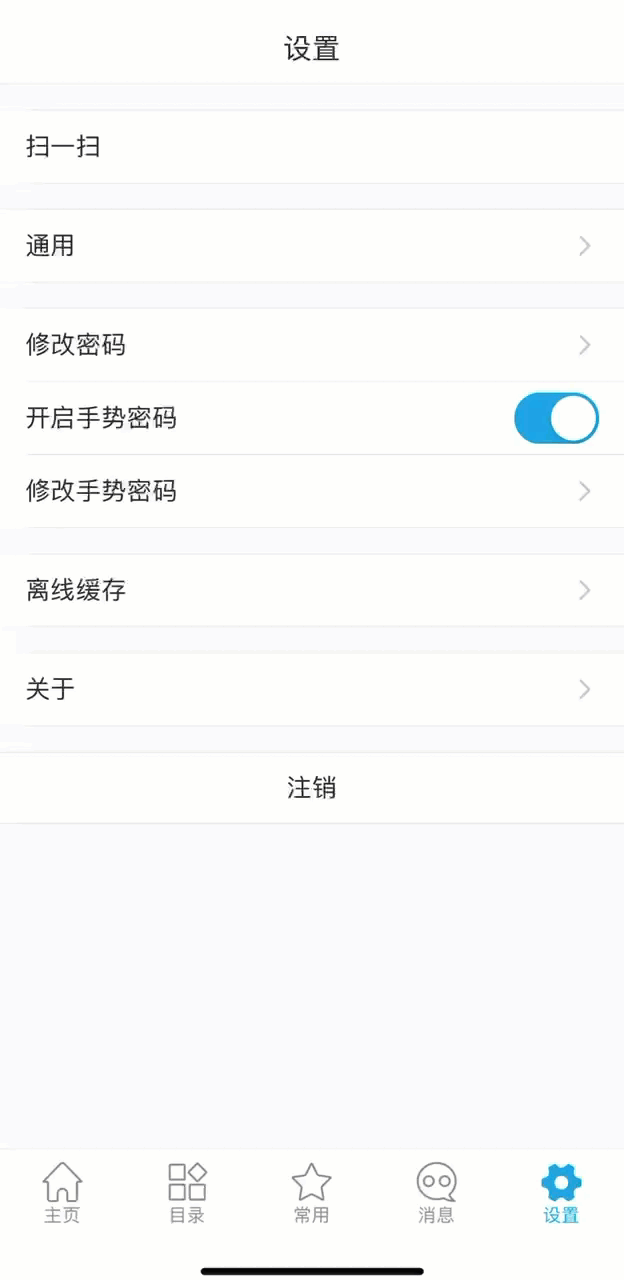
Task: Open 修改密码 to change password
Action: click(311, 345)
